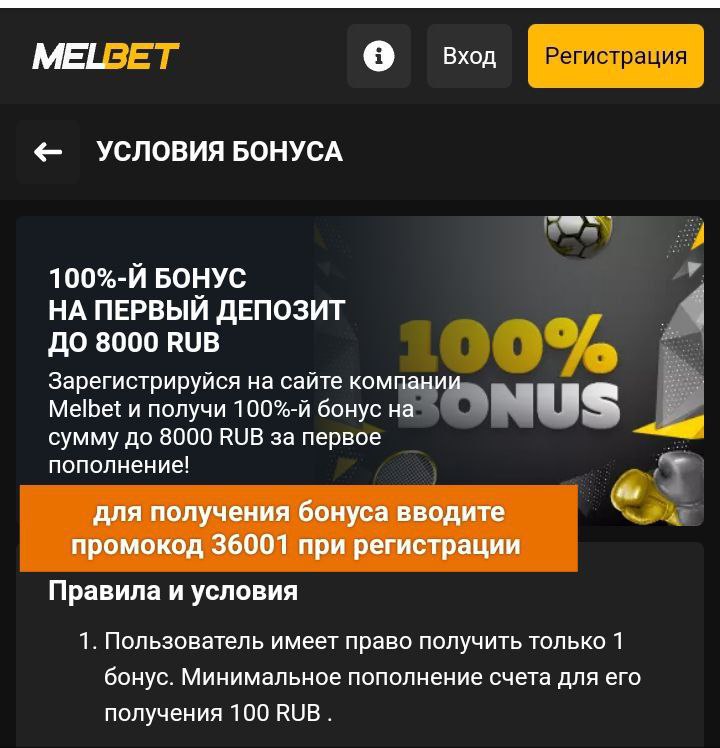Screen dimensions: 720x748
Task: Tap the Вход login button
Action: (469, 56)
